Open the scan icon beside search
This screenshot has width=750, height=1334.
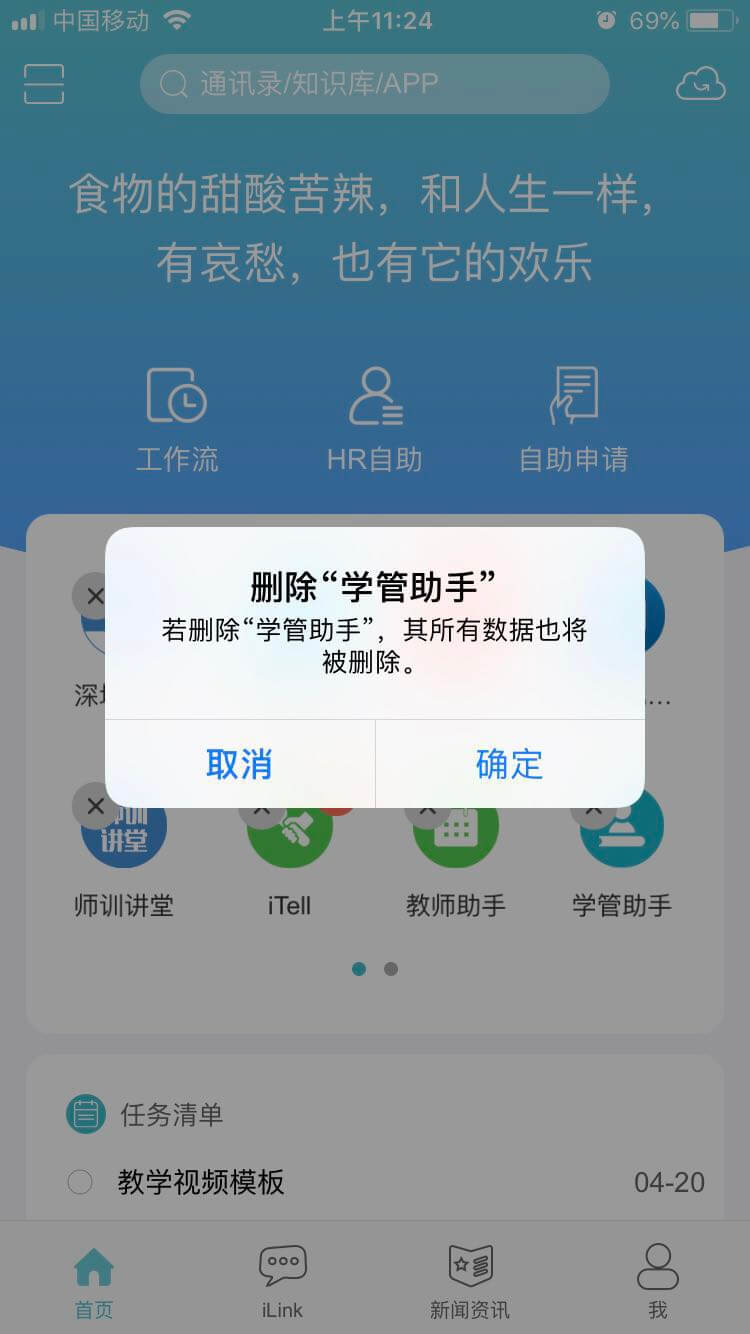click(x=44, y=84)
